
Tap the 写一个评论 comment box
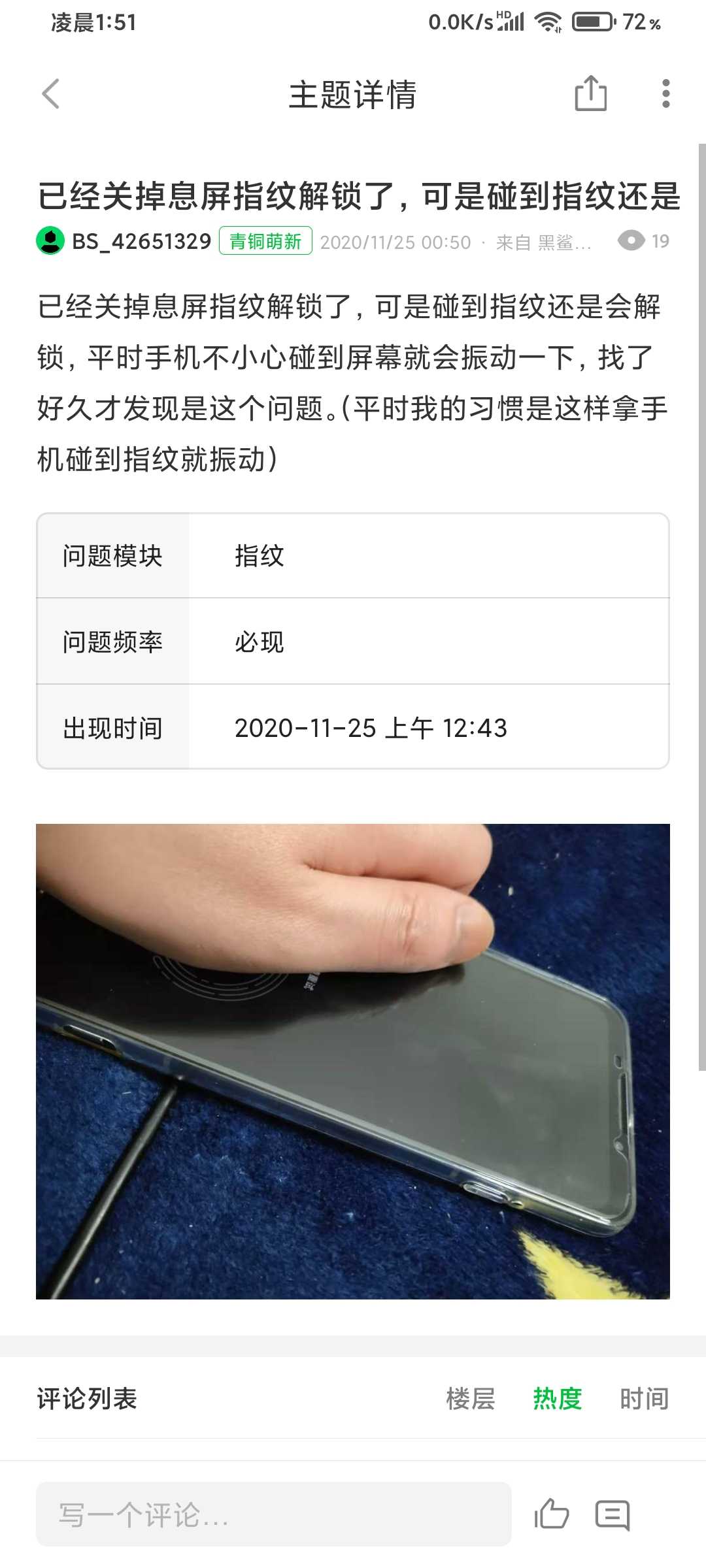274,1514
